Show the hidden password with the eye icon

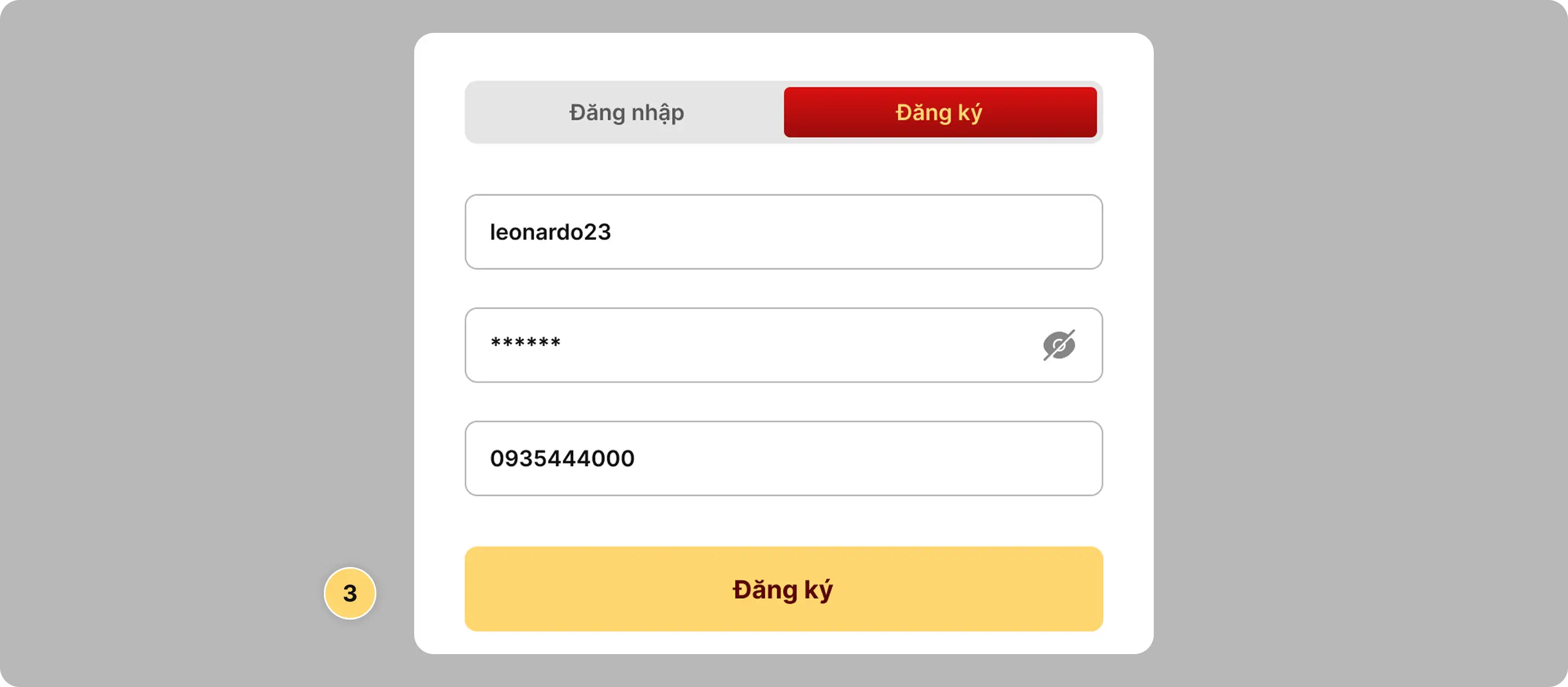click(1058, 345)
